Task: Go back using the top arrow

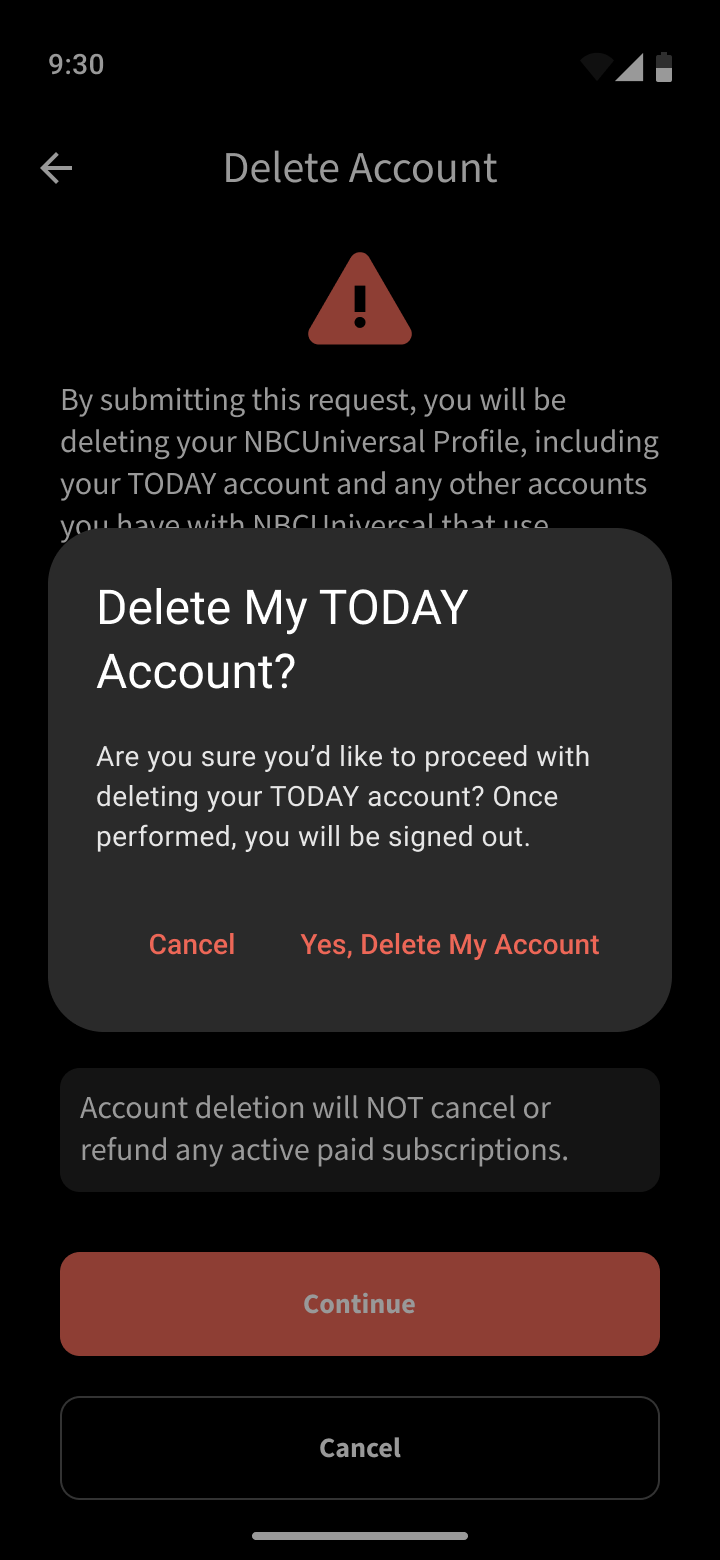Action: (x=56, y=168)
